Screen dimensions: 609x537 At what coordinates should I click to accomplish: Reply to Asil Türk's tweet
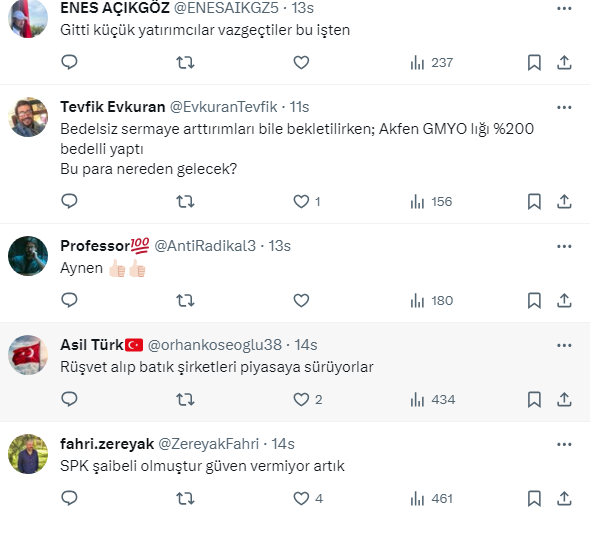(x=69, y=399)
